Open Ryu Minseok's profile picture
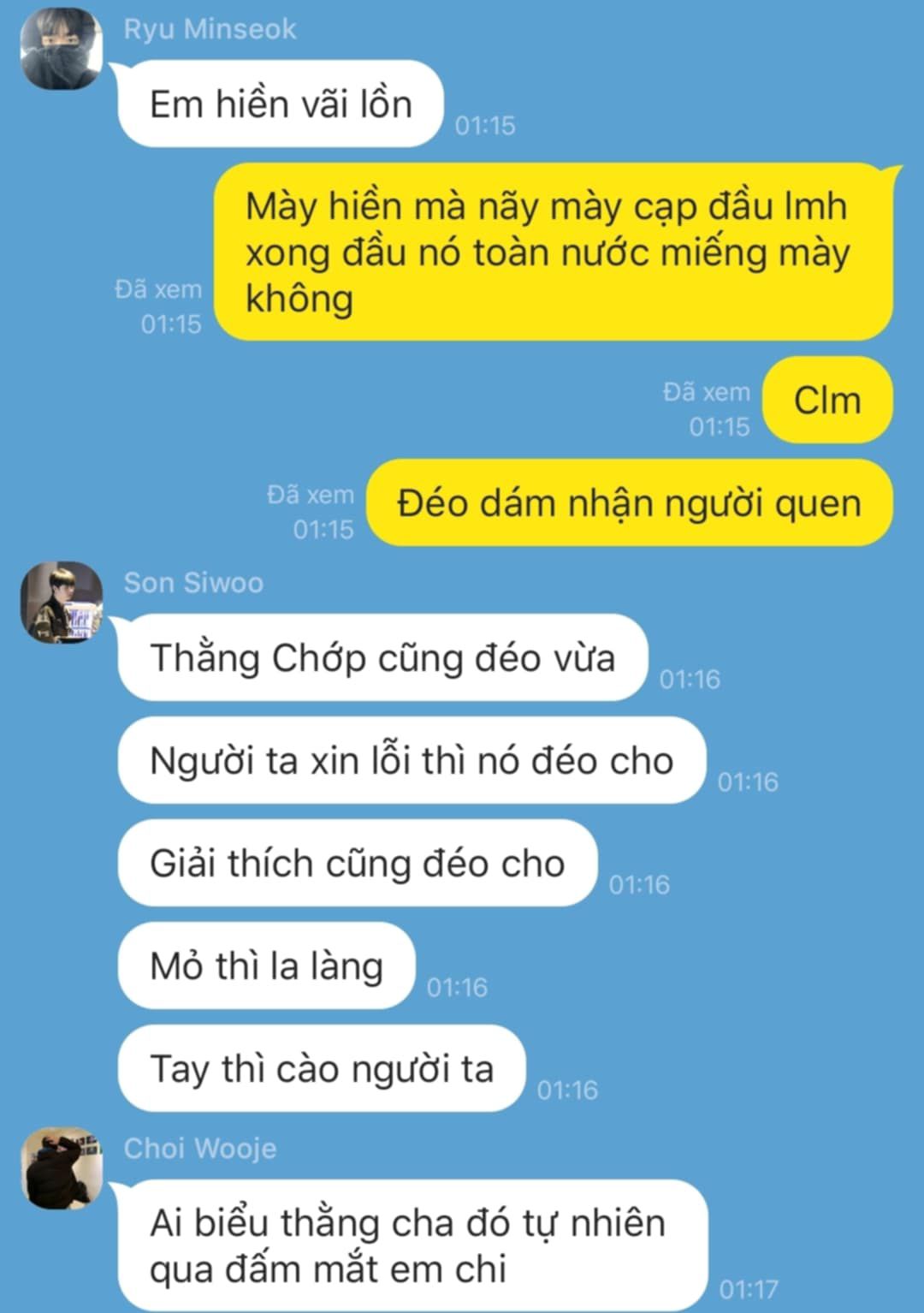This screenshot has width=924, height=1313. 62,50
